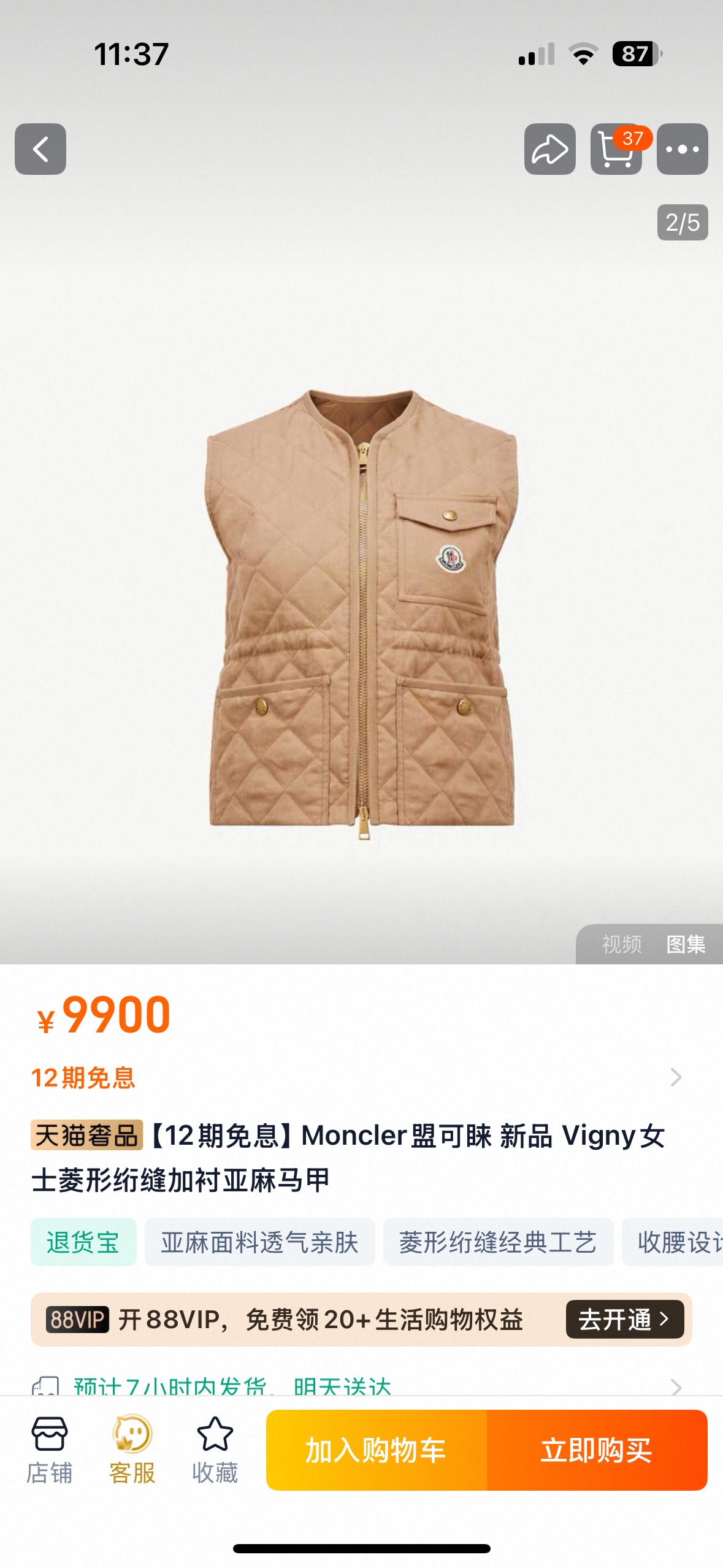Contact 客服 customer service

pyautogui.click(x=132, y=1450)
